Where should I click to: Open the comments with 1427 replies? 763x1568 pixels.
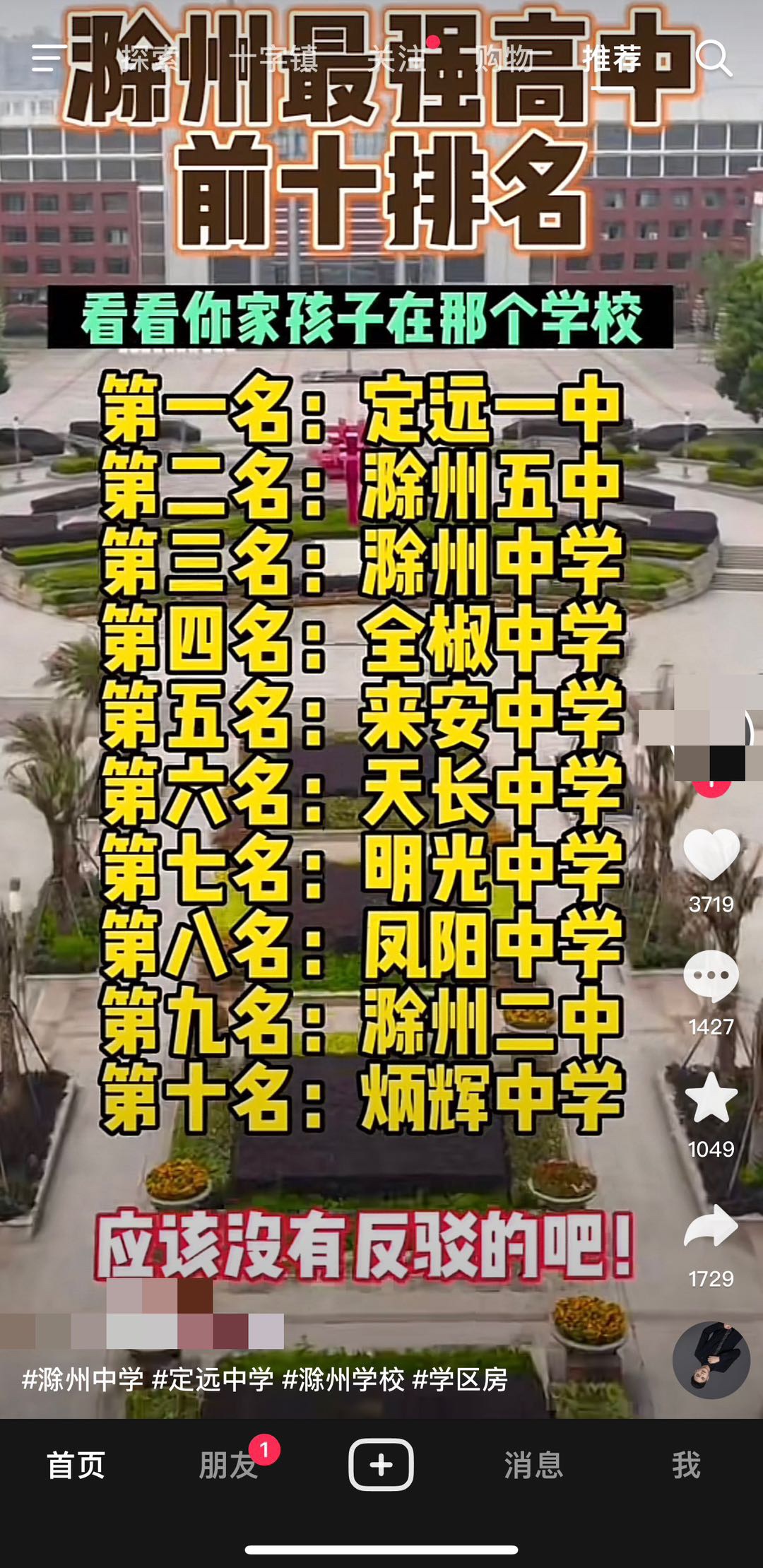(x=711, y=976)
